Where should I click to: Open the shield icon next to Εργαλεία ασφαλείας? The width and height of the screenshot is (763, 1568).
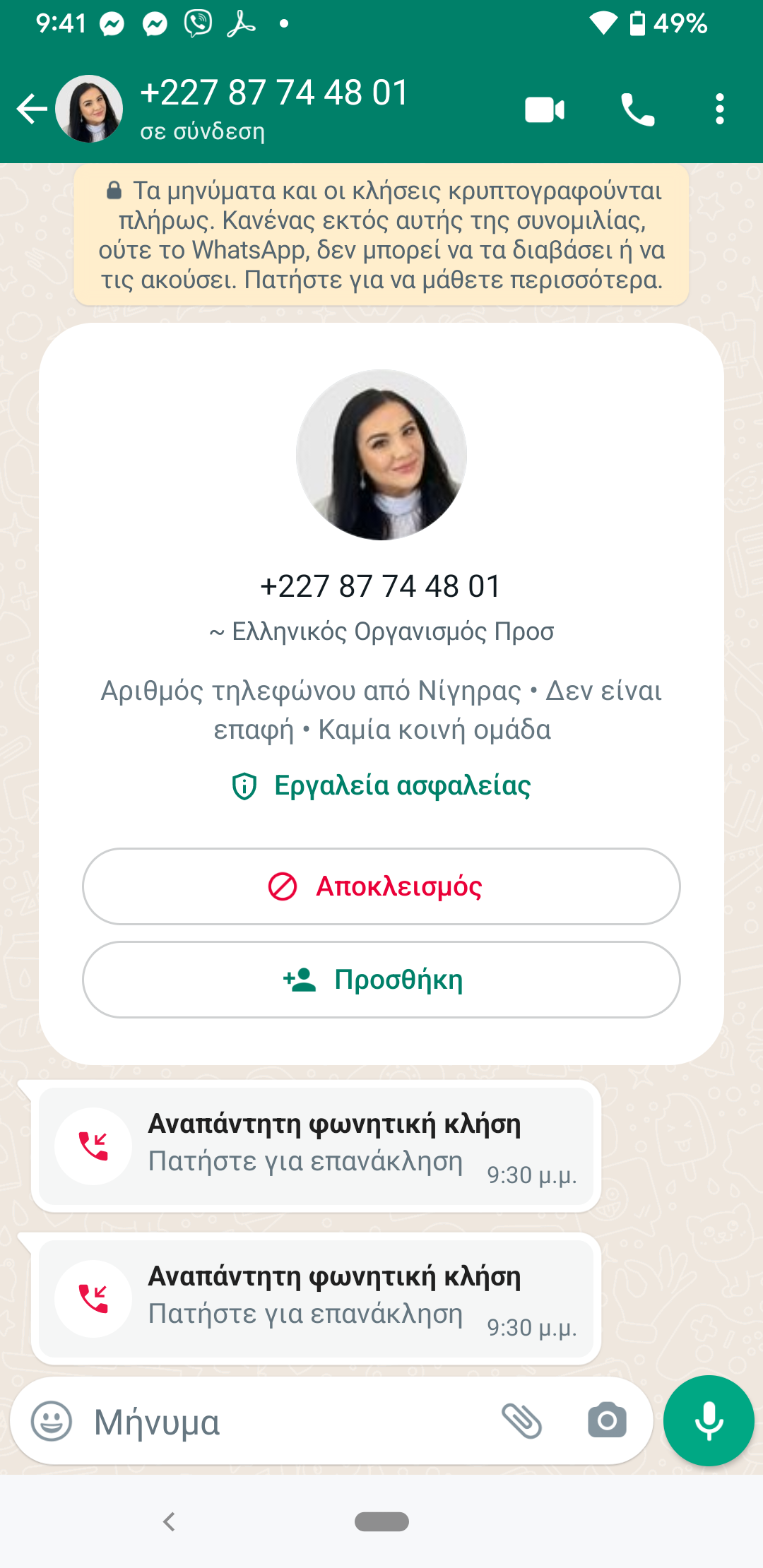[x=243, y=786]
